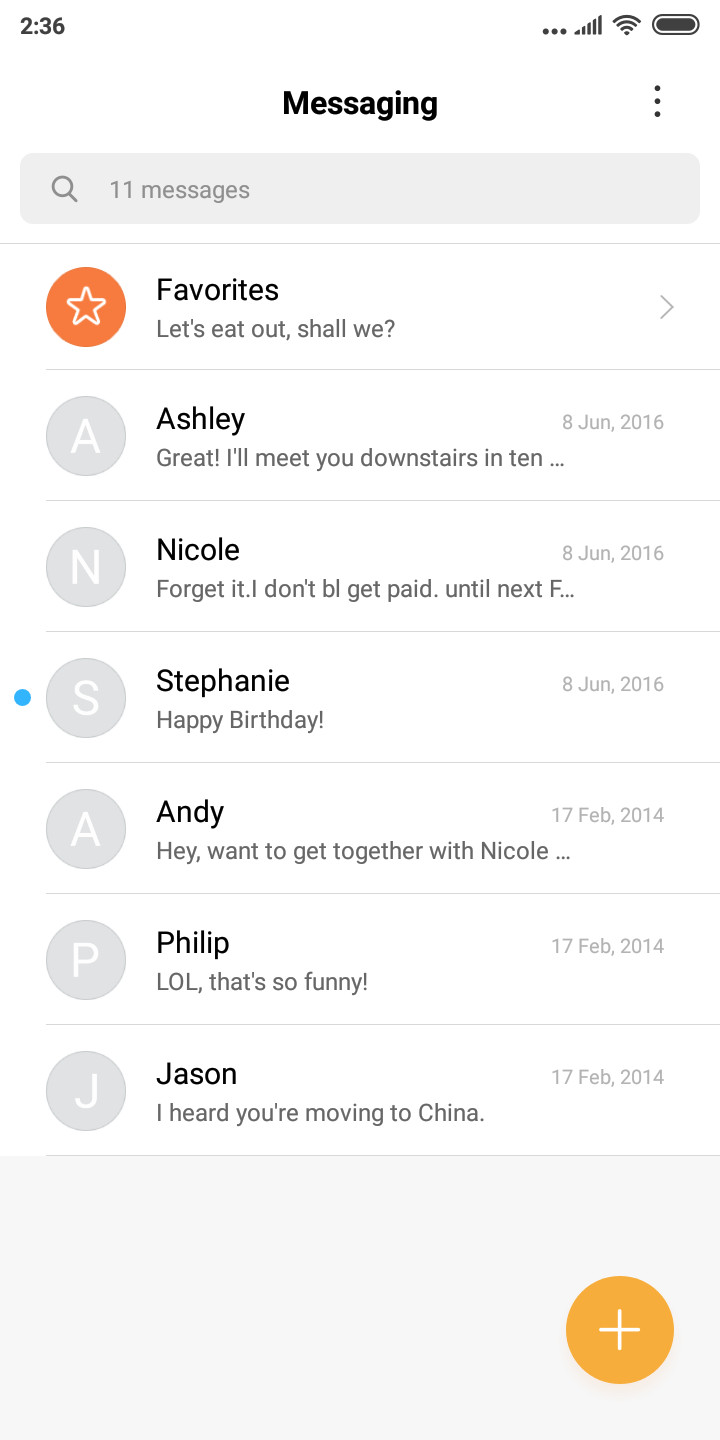The height and width of the screenshot is (1440, 720).
Task: Open the conversation with Ashley
Action: tap(360, 436)
